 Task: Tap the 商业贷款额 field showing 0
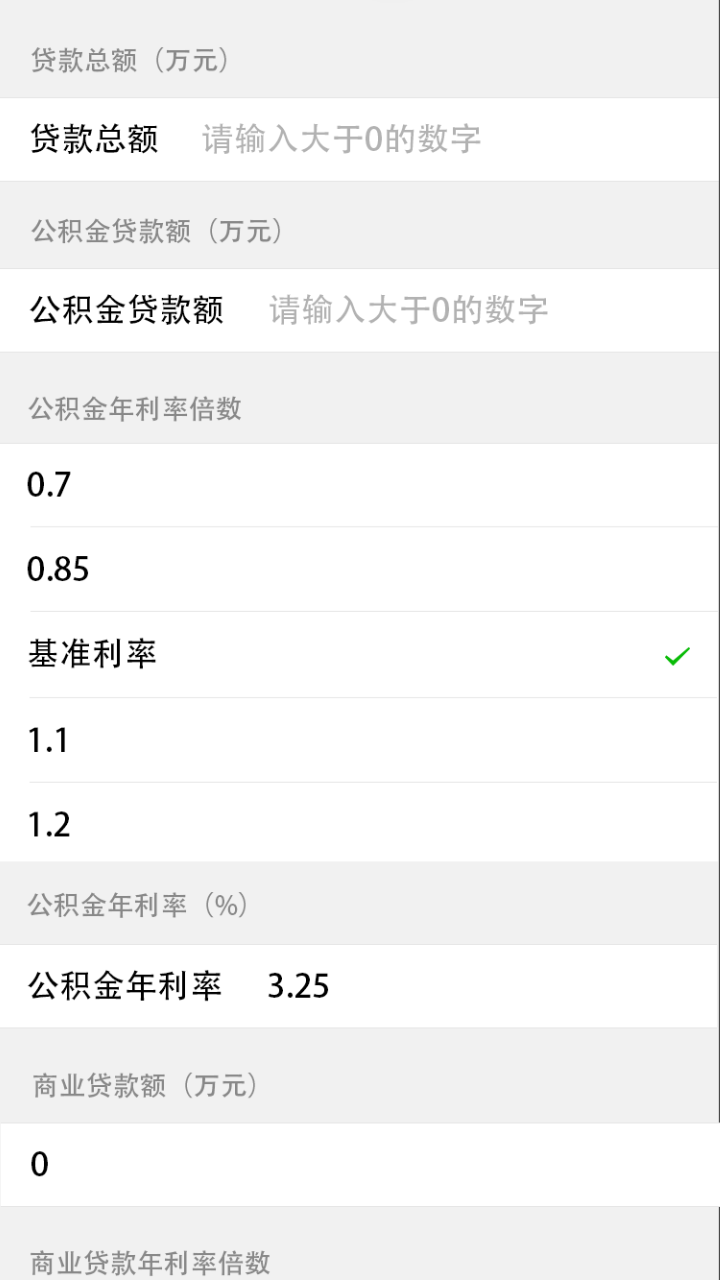tap(360, 1164)
